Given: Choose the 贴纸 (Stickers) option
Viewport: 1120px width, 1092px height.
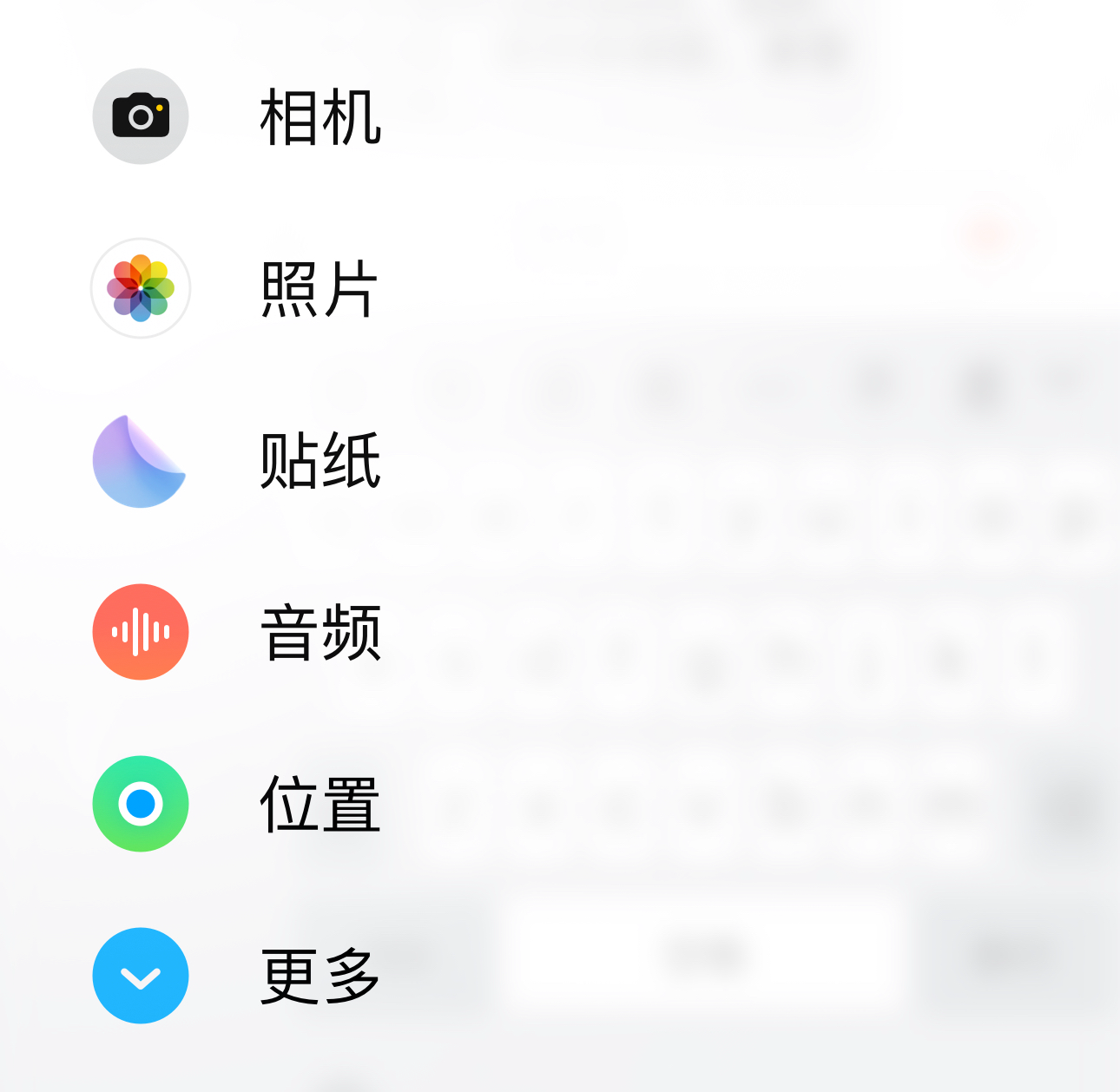Looking at the screenshot, I should point(141,461).
